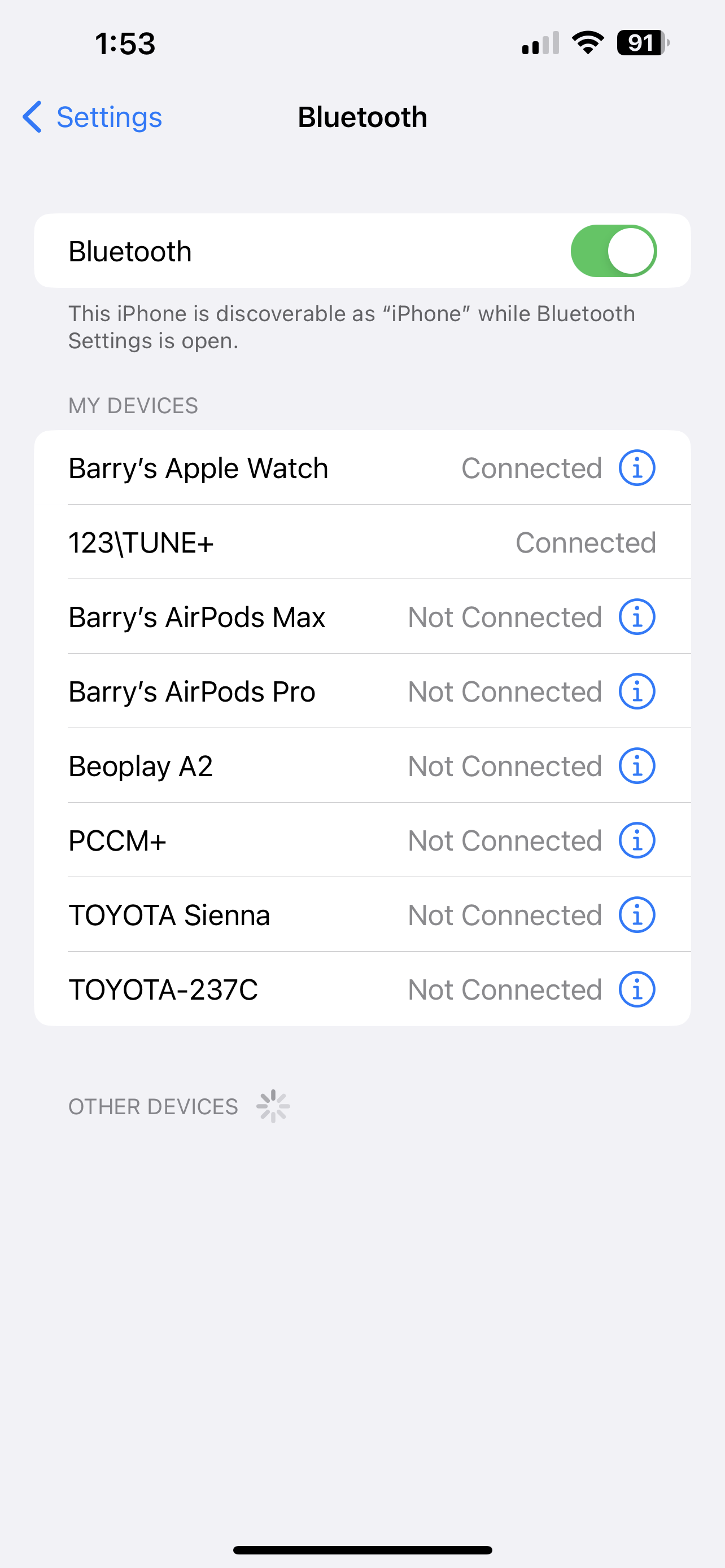Open info for Barry's AirPods Pro

coord(637,691)
